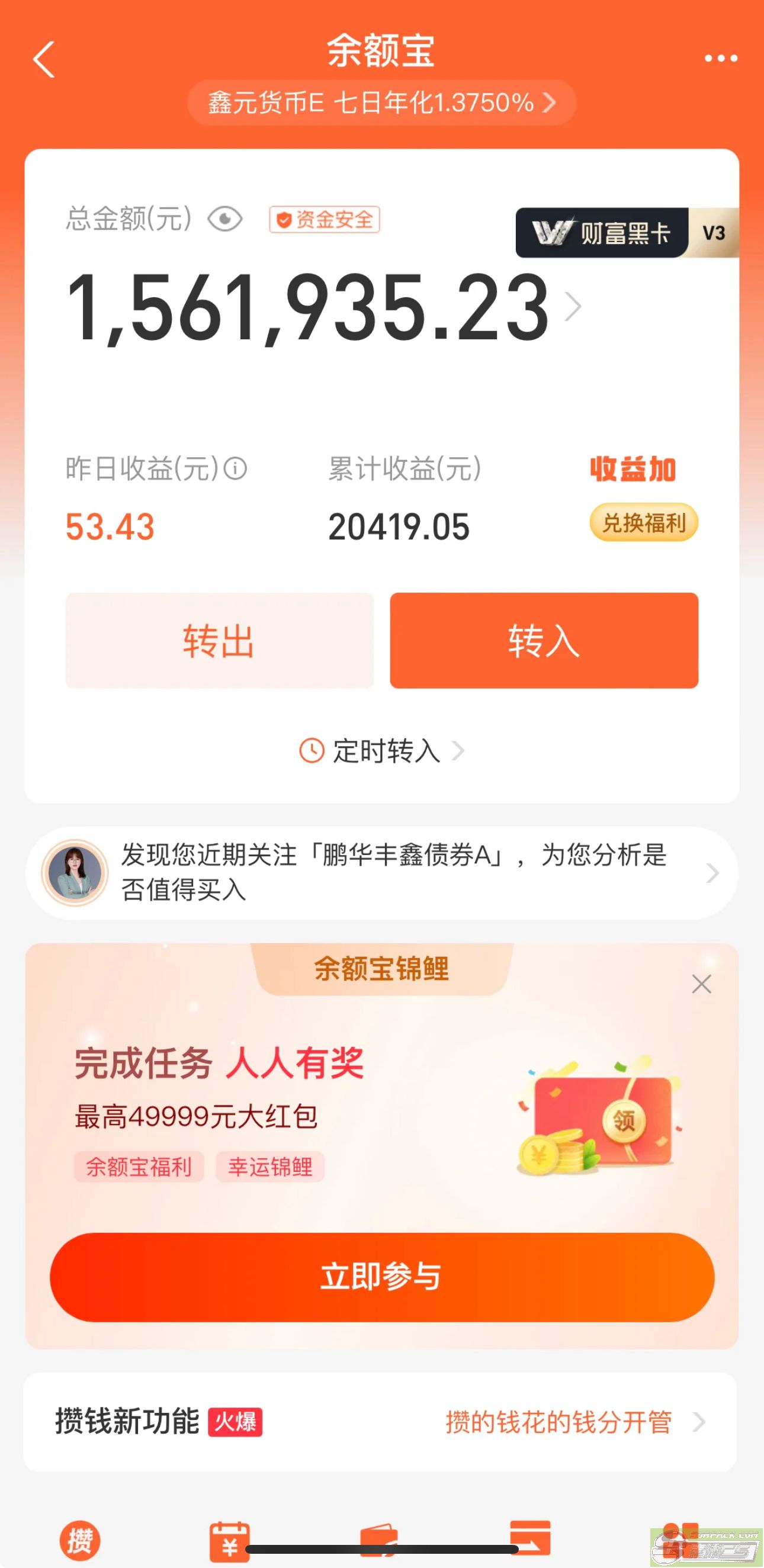Image resolution: width=764 pixels, height=1568 pixels.
Task: Set up 定时转入 scheduled transfer
Action: pyautogui.click(x=381, y=750)
